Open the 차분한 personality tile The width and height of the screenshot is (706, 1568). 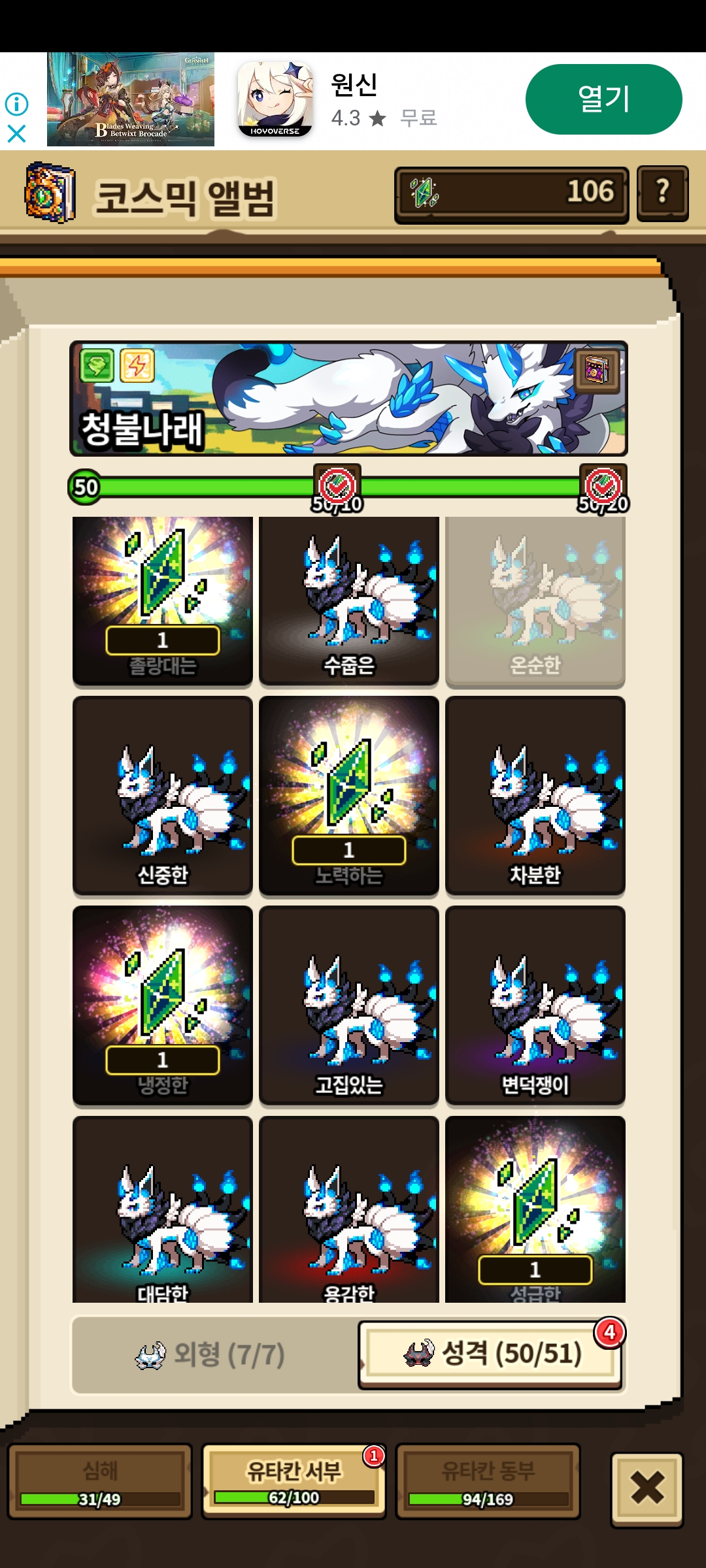tap(535, 794)
